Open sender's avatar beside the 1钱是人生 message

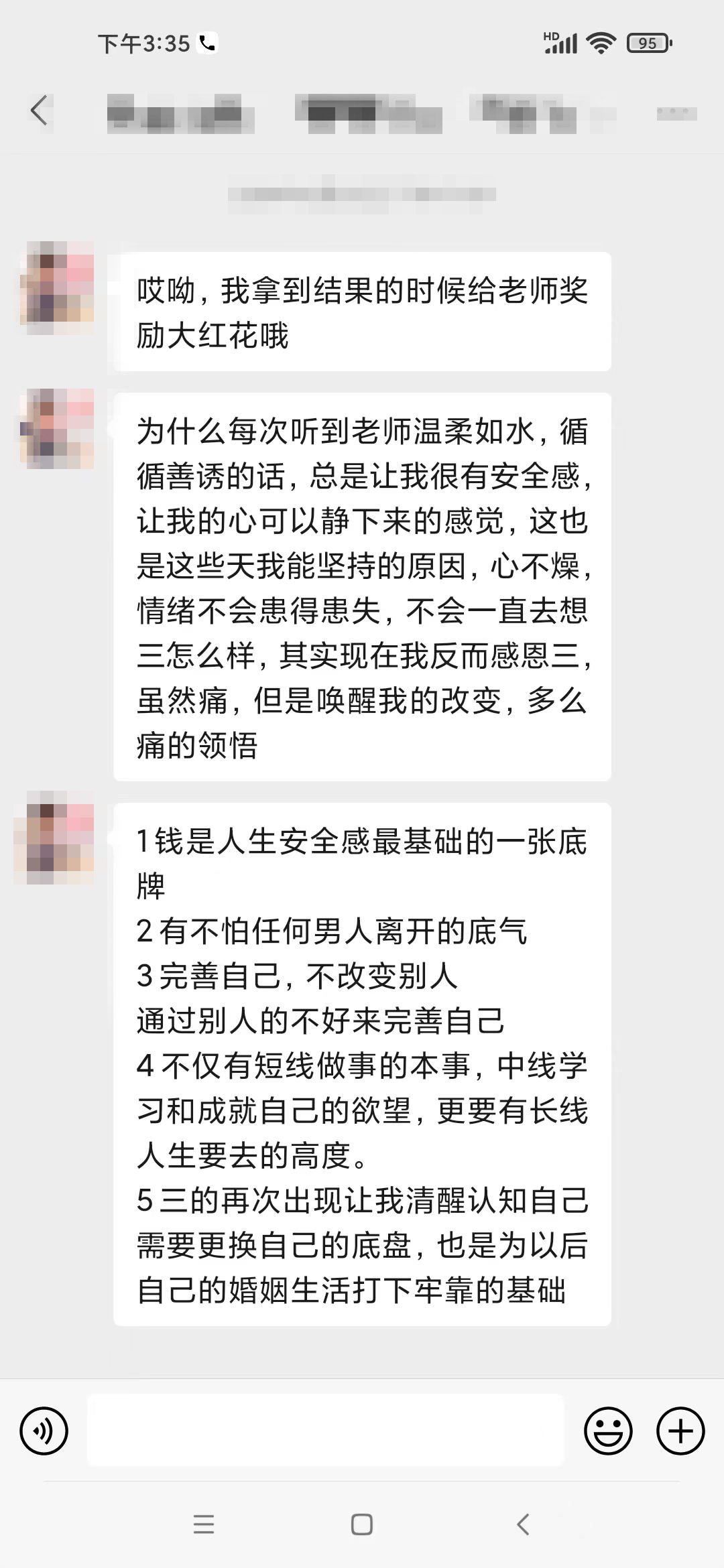[56, 838]
